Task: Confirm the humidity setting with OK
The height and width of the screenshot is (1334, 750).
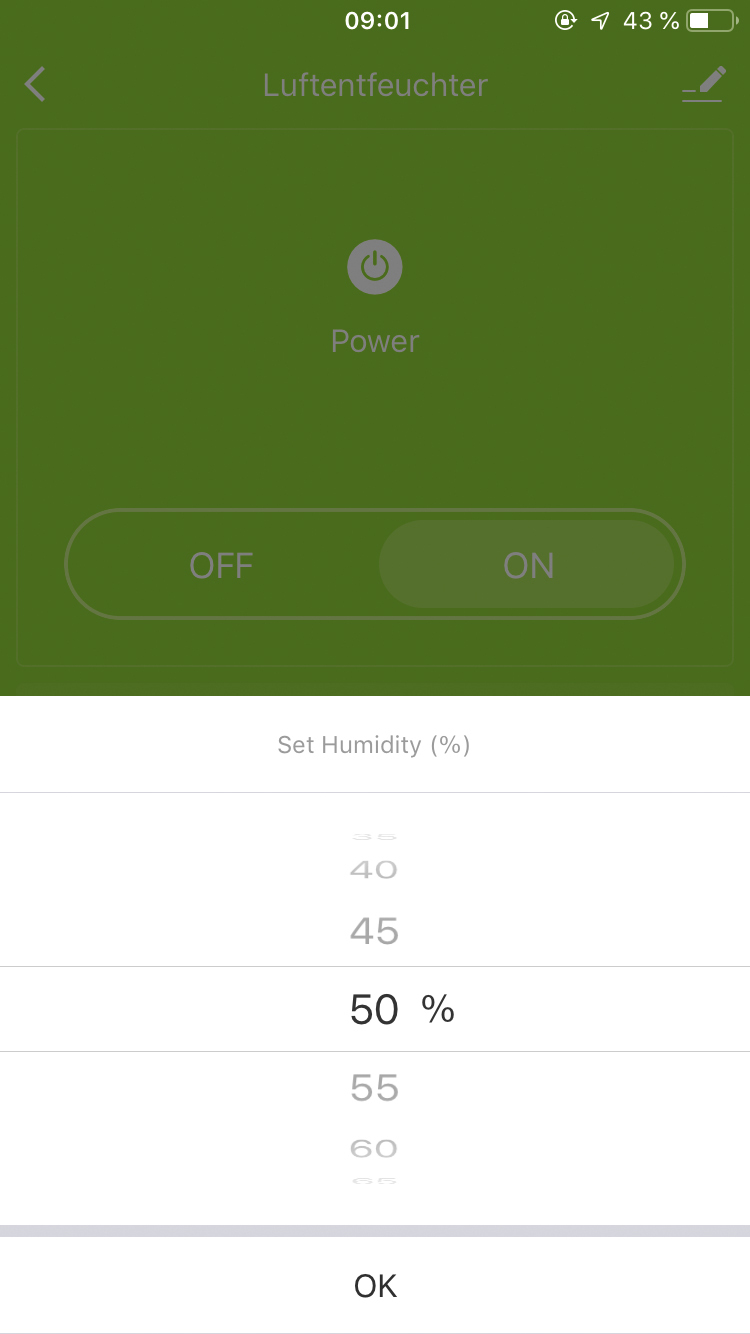Action: point(375,1286)
